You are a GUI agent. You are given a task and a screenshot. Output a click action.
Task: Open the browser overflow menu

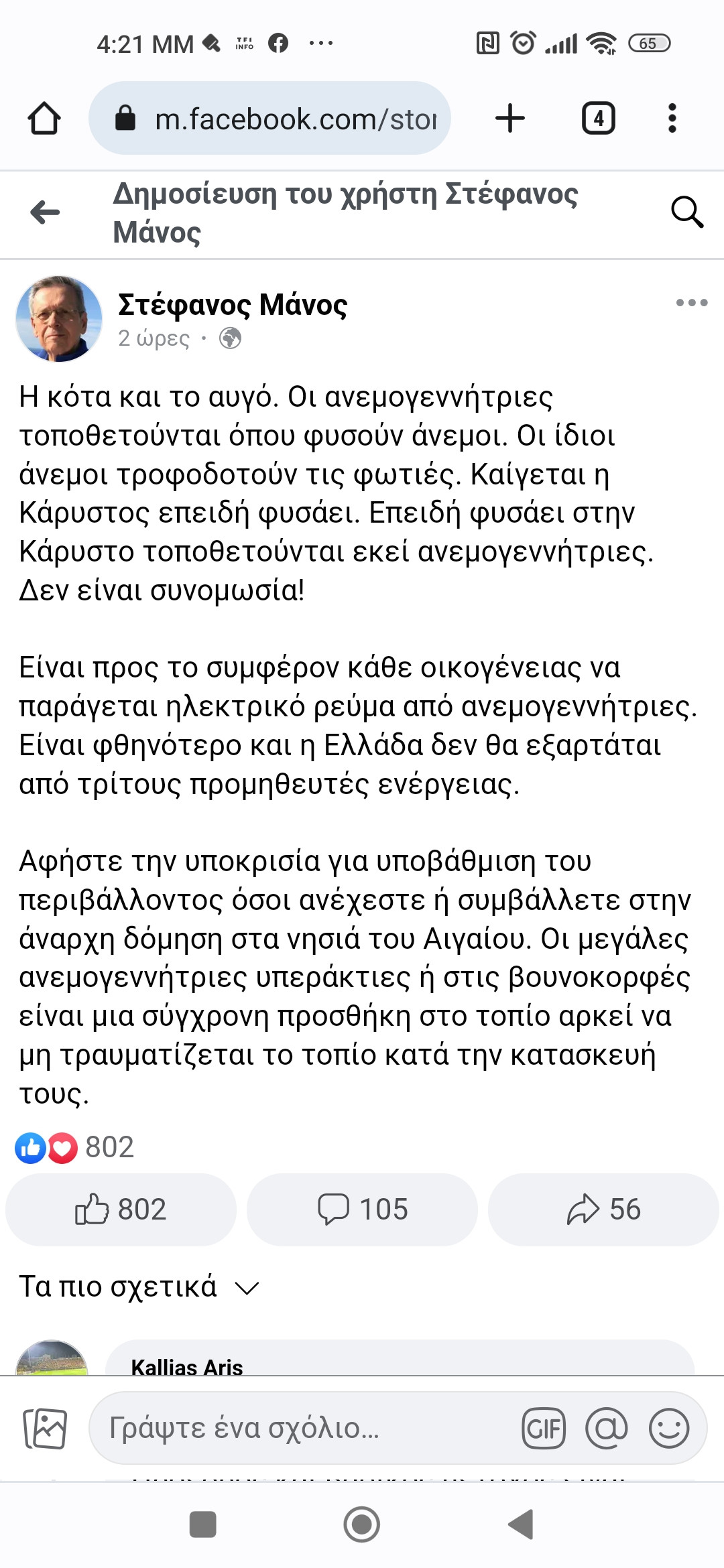pyautogui.click(x=672, y=119)
